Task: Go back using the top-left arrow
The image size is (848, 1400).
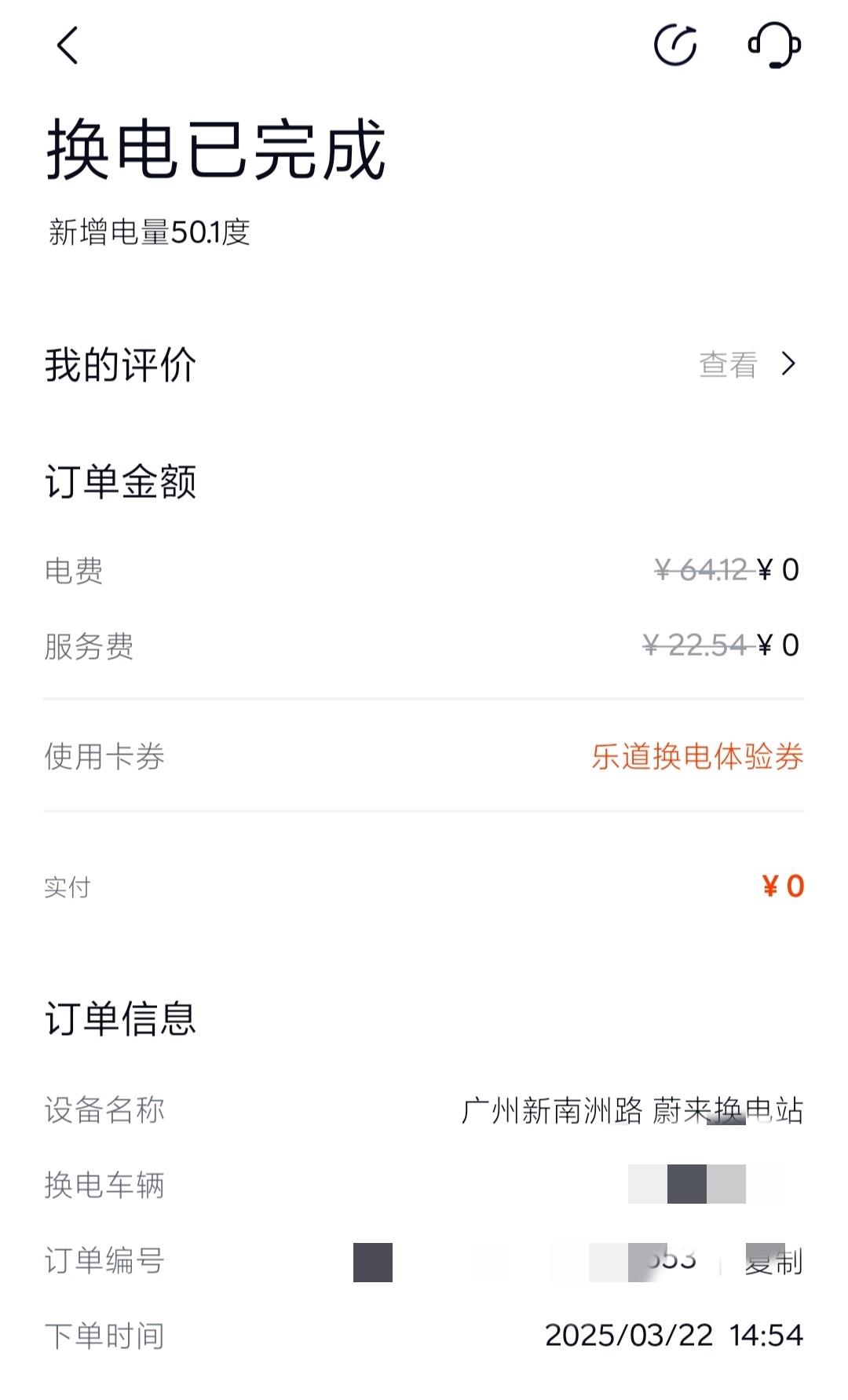Action: [68, 46]
